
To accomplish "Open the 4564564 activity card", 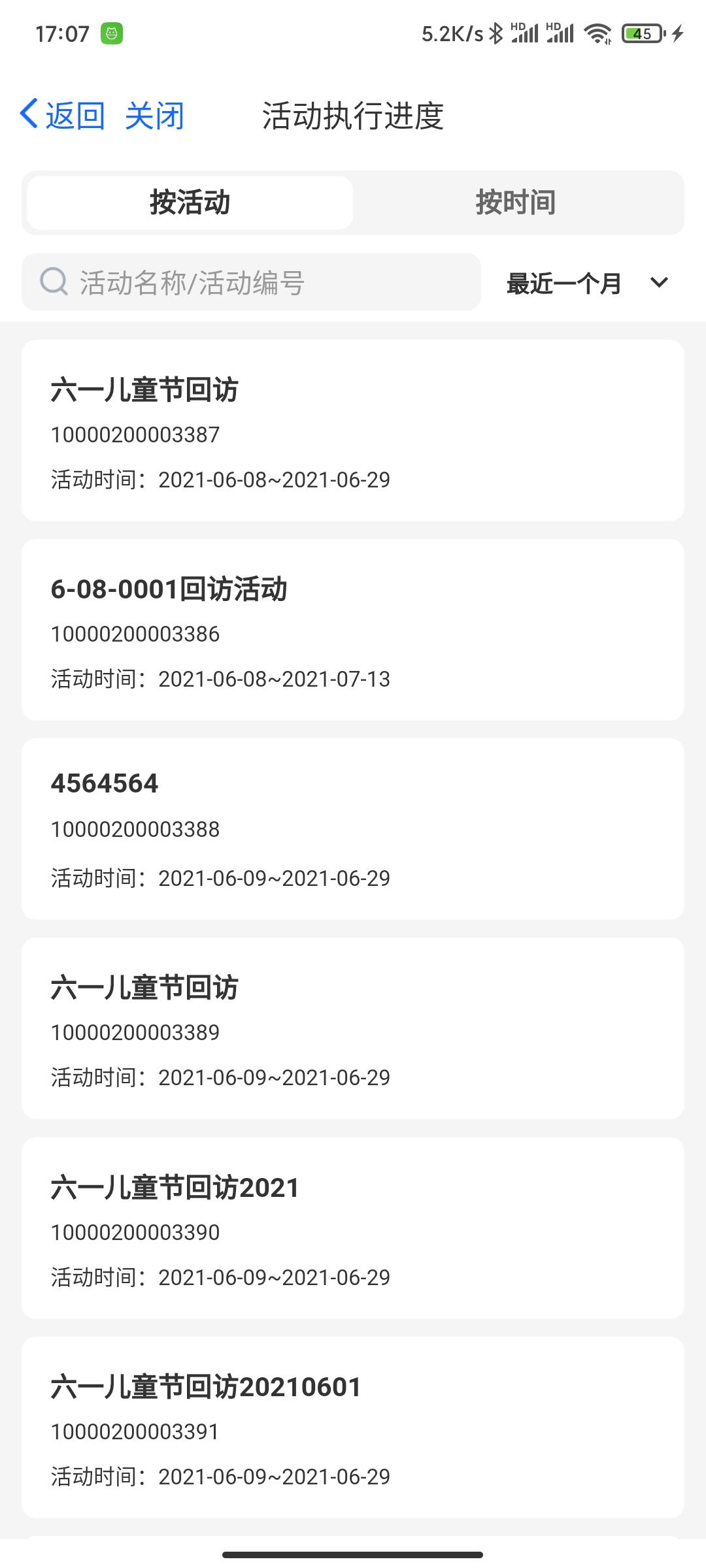I will (x=353, y=829).
